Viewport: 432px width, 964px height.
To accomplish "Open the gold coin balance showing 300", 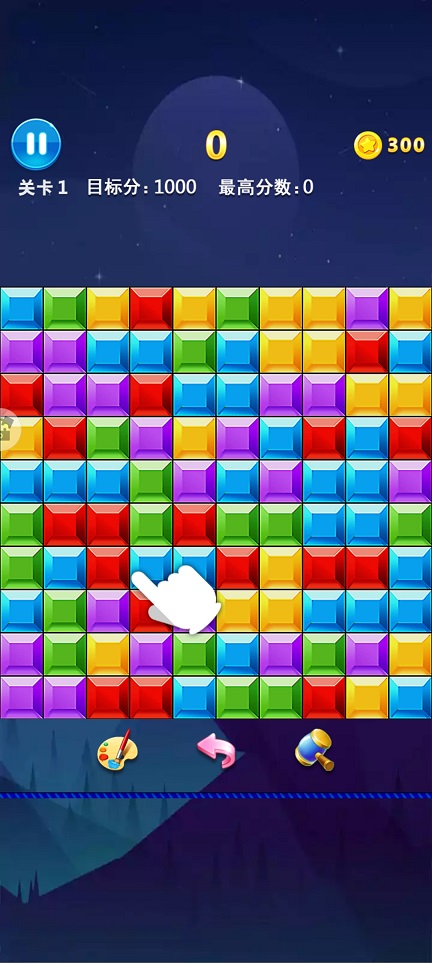I will click(x=389, y=145).
